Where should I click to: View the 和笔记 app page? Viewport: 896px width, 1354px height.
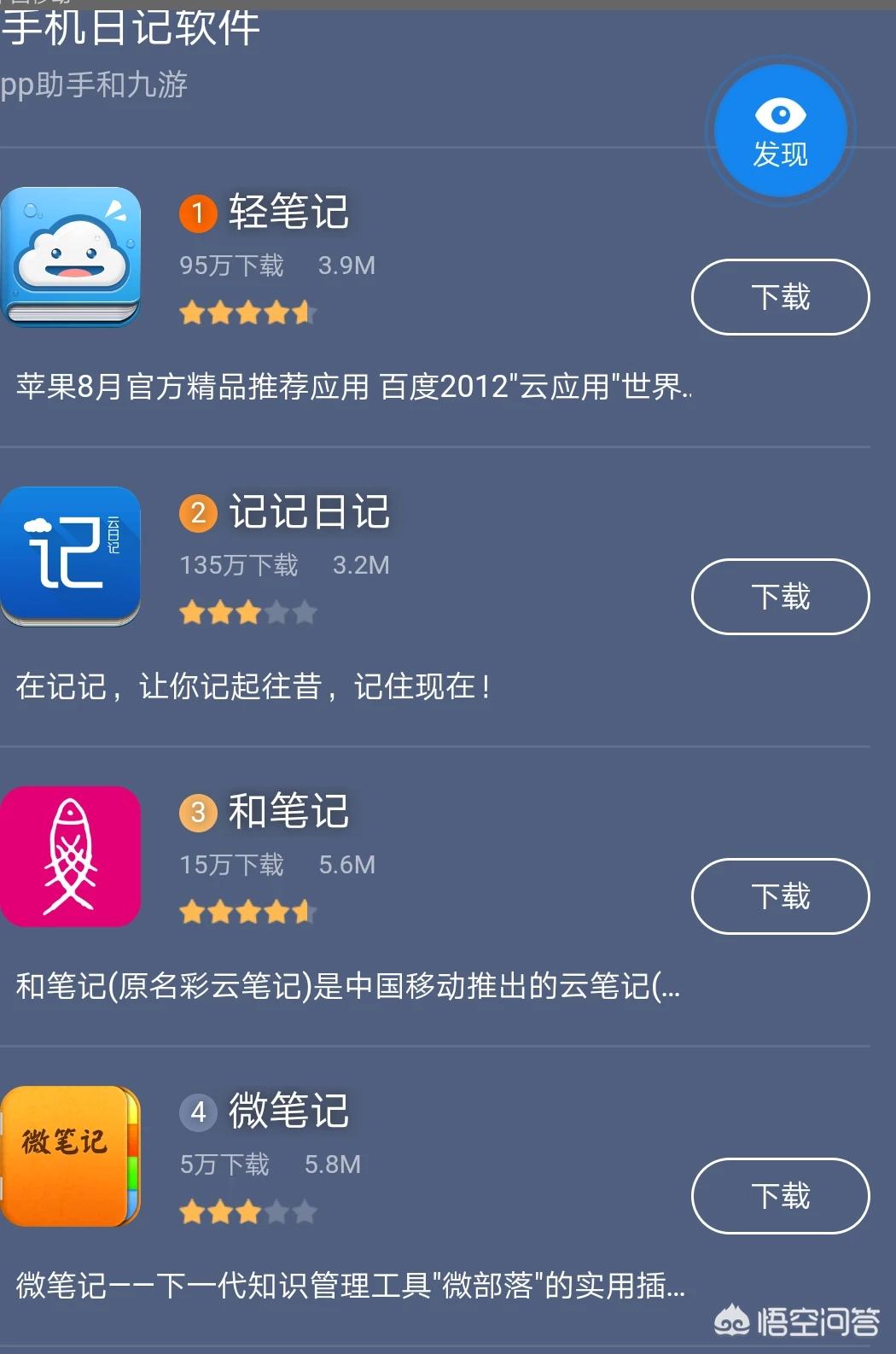coord(288,811)
